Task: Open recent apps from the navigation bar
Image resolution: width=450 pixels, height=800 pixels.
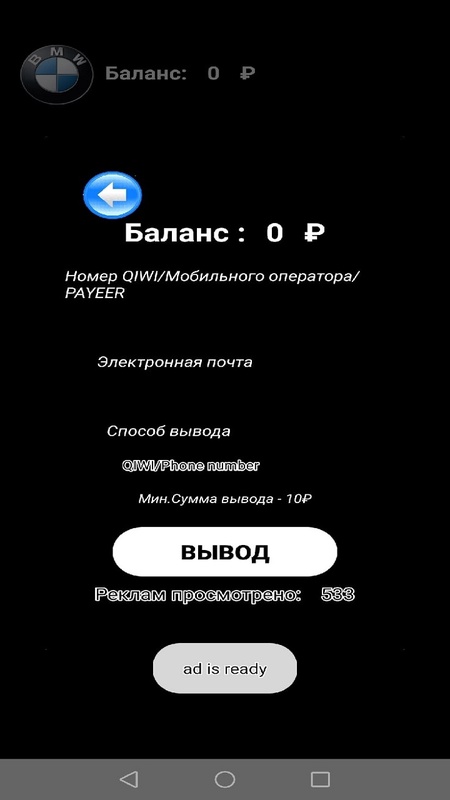Action: (320, 779)
